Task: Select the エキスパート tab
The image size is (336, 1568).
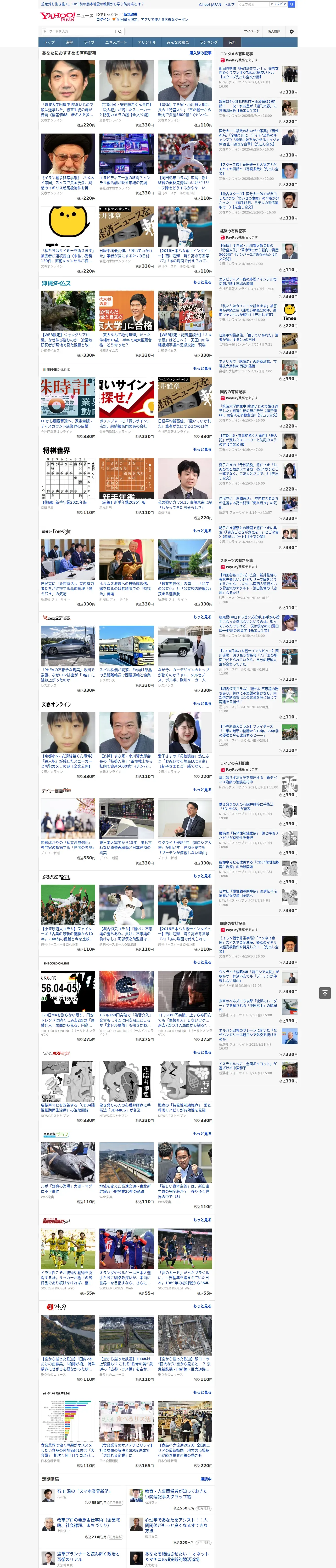Action: click(116, 43)
